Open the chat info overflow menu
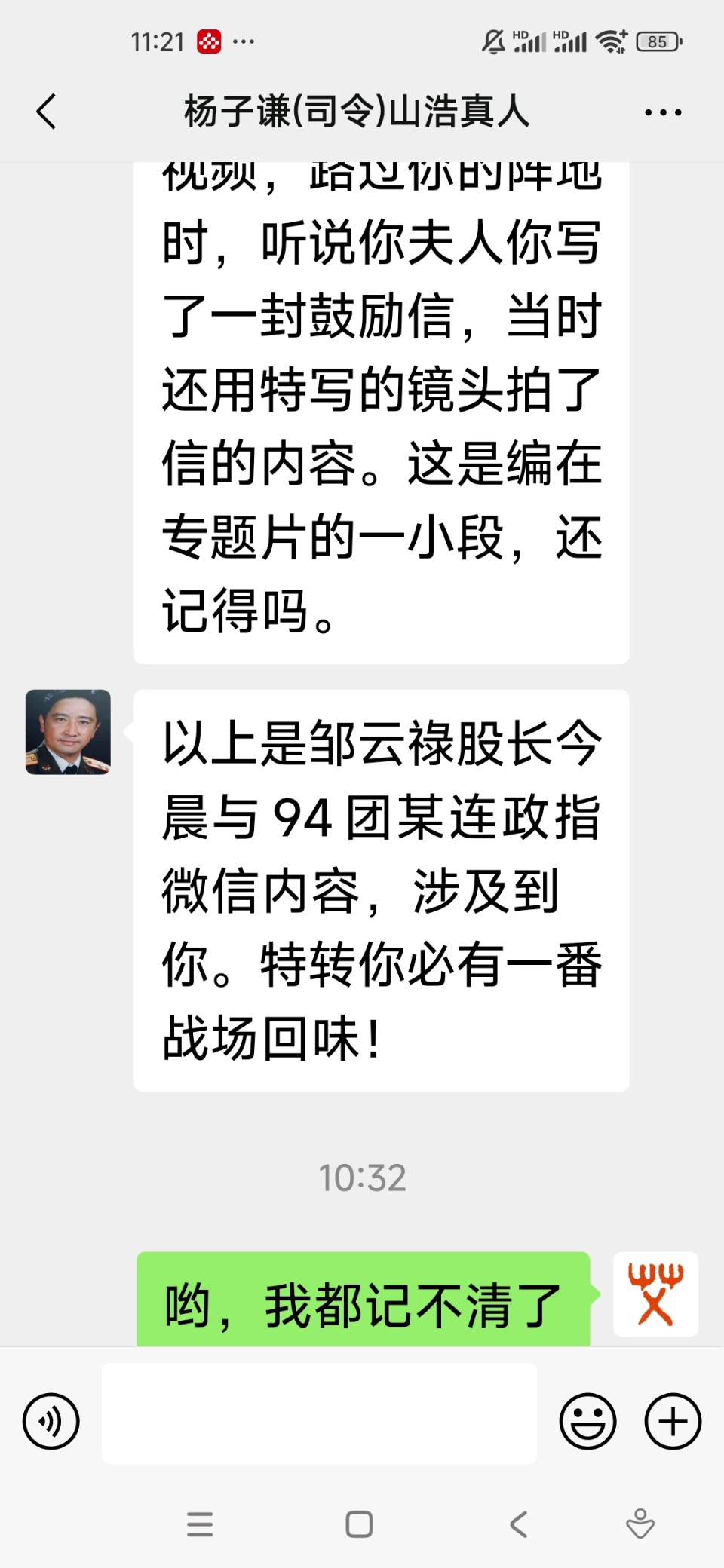This screenshot has height=1568, width=724. click(663, 112)
